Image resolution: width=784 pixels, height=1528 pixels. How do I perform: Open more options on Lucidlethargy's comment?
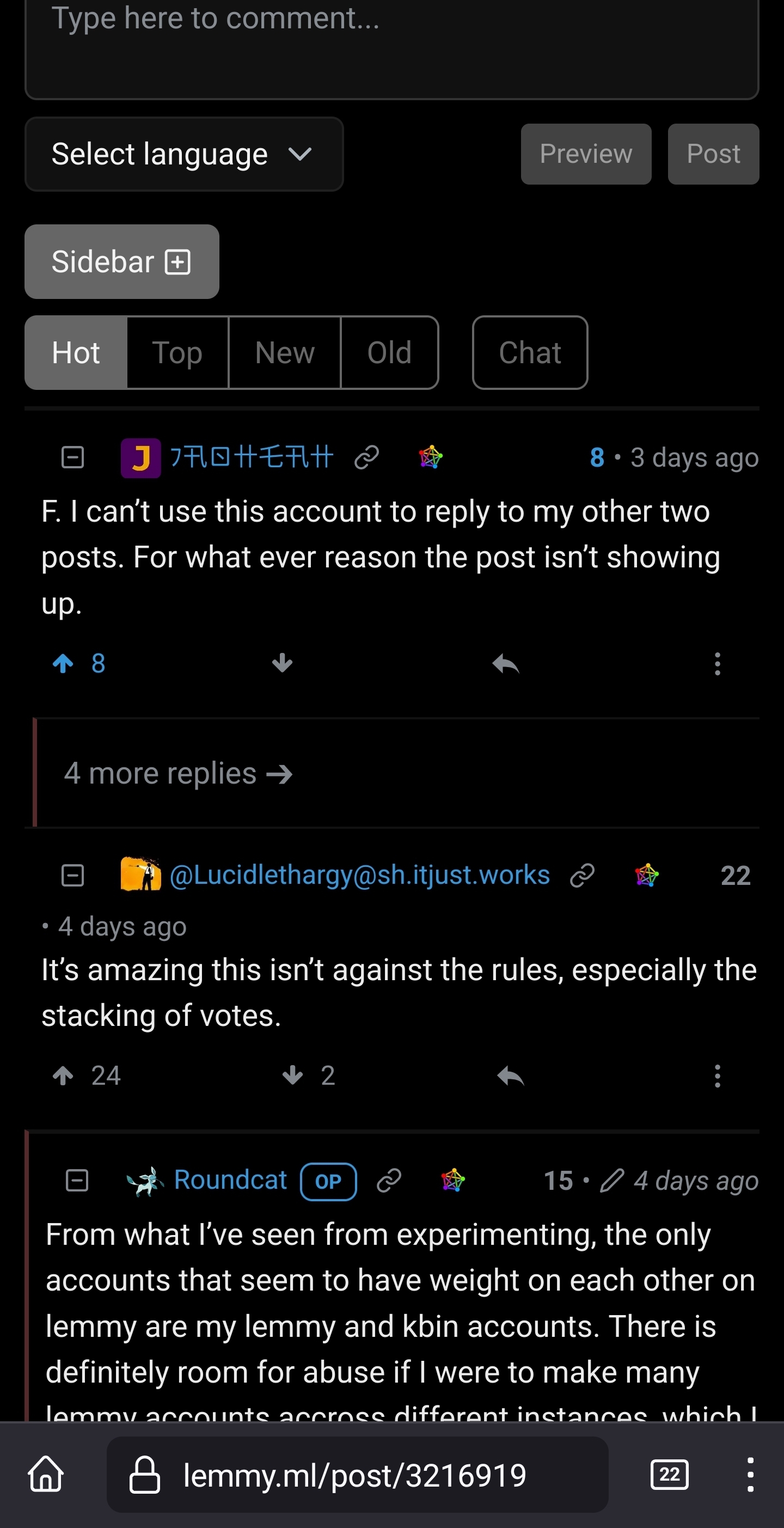coord(717,1075)
